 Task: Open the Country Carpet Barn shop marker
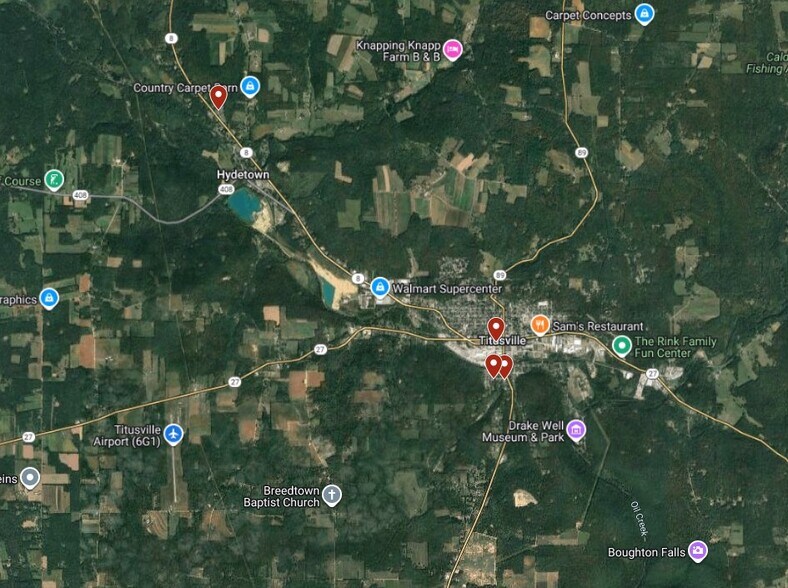pos(250,87)
